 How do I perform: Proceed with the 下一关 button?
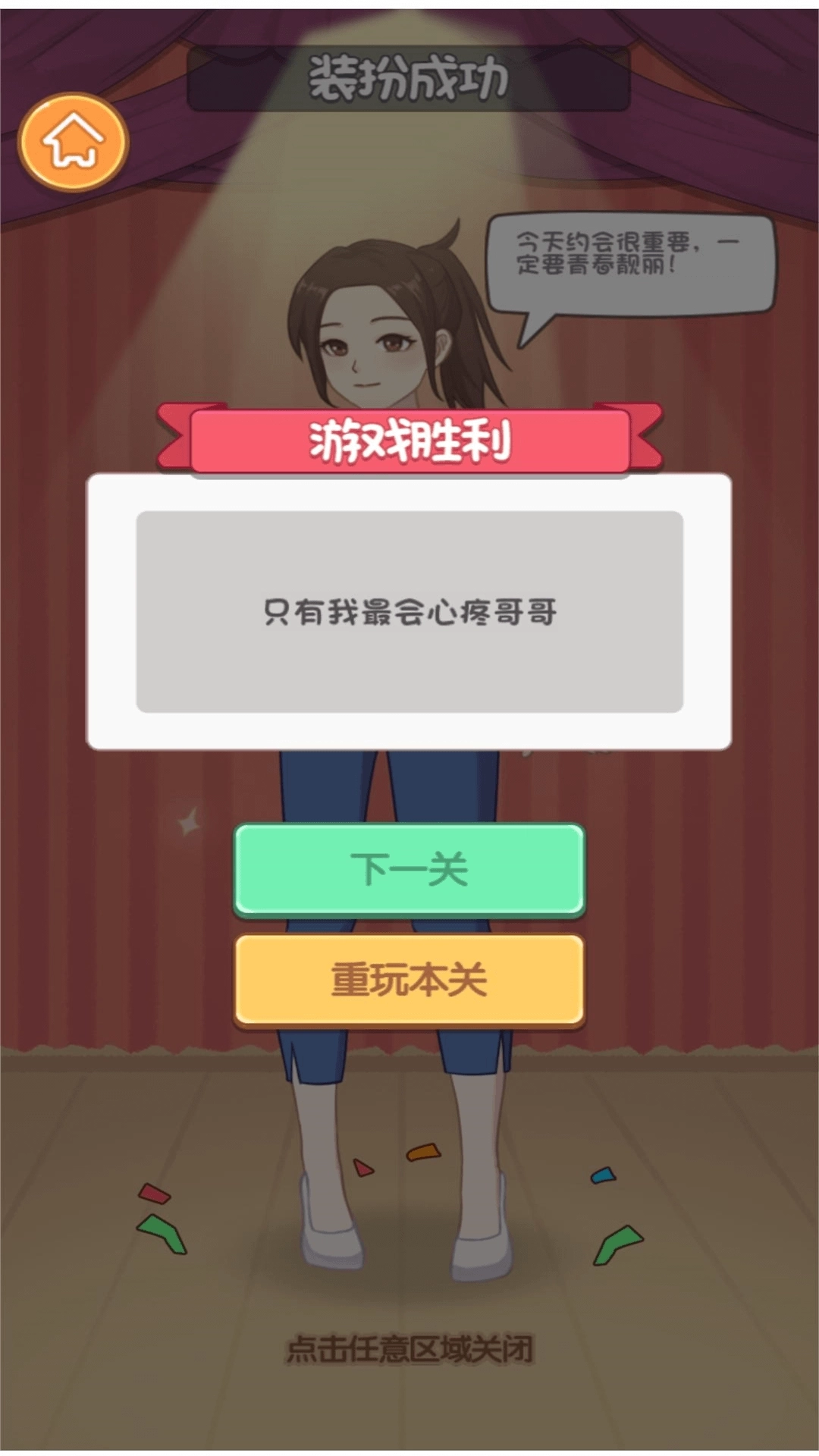tap(409, 869)
